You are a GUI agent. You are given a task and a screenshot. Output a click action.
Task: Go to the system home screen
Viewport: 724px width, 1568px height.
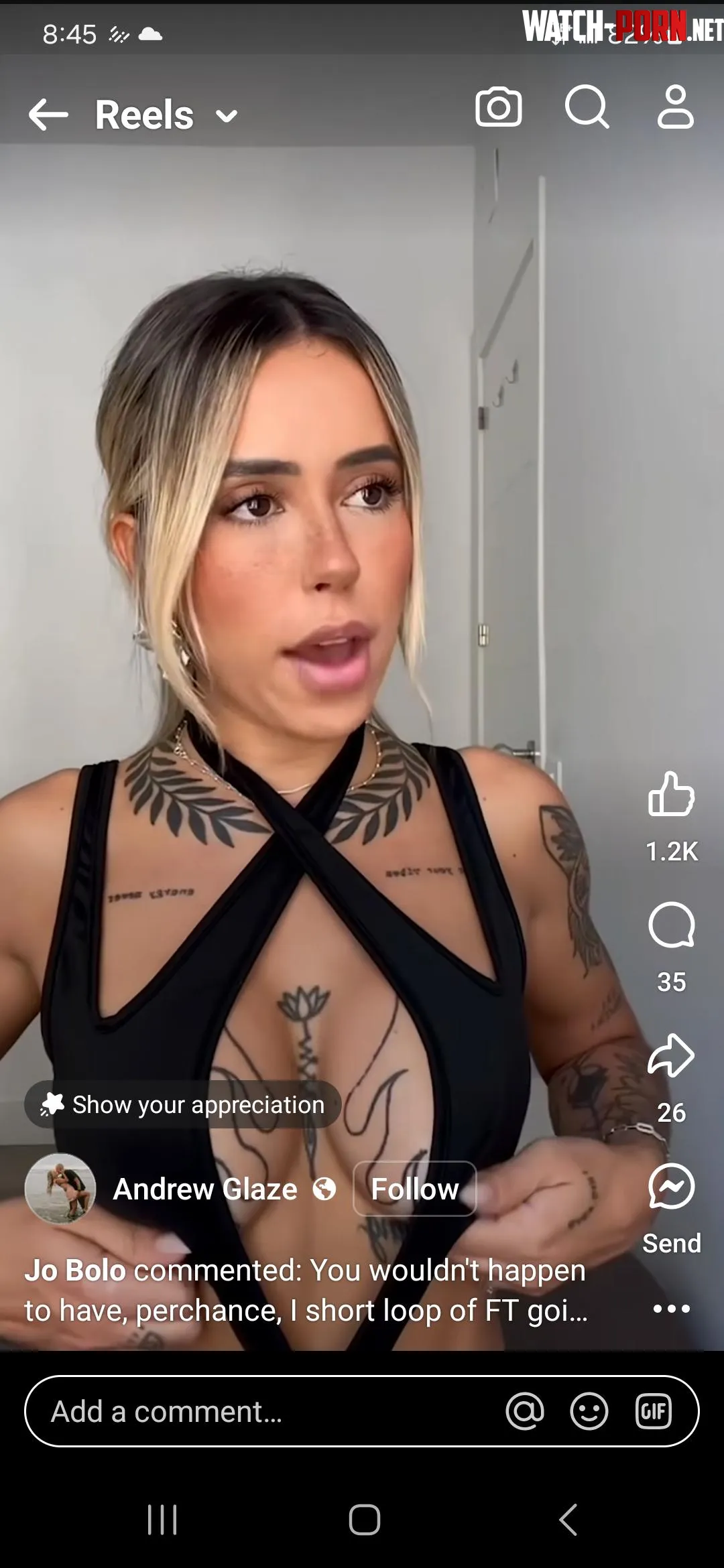[364, 1520]
